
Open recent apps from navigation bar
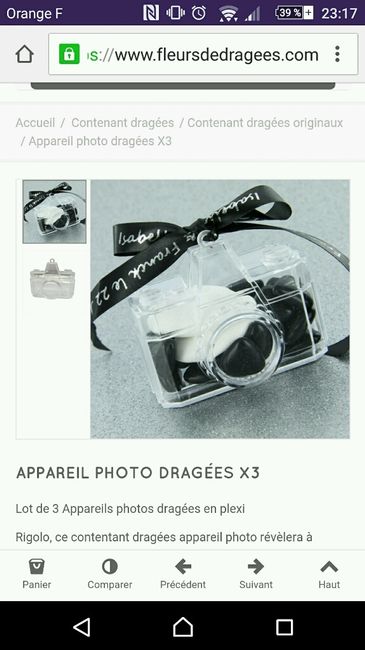(x=284, y=627)
